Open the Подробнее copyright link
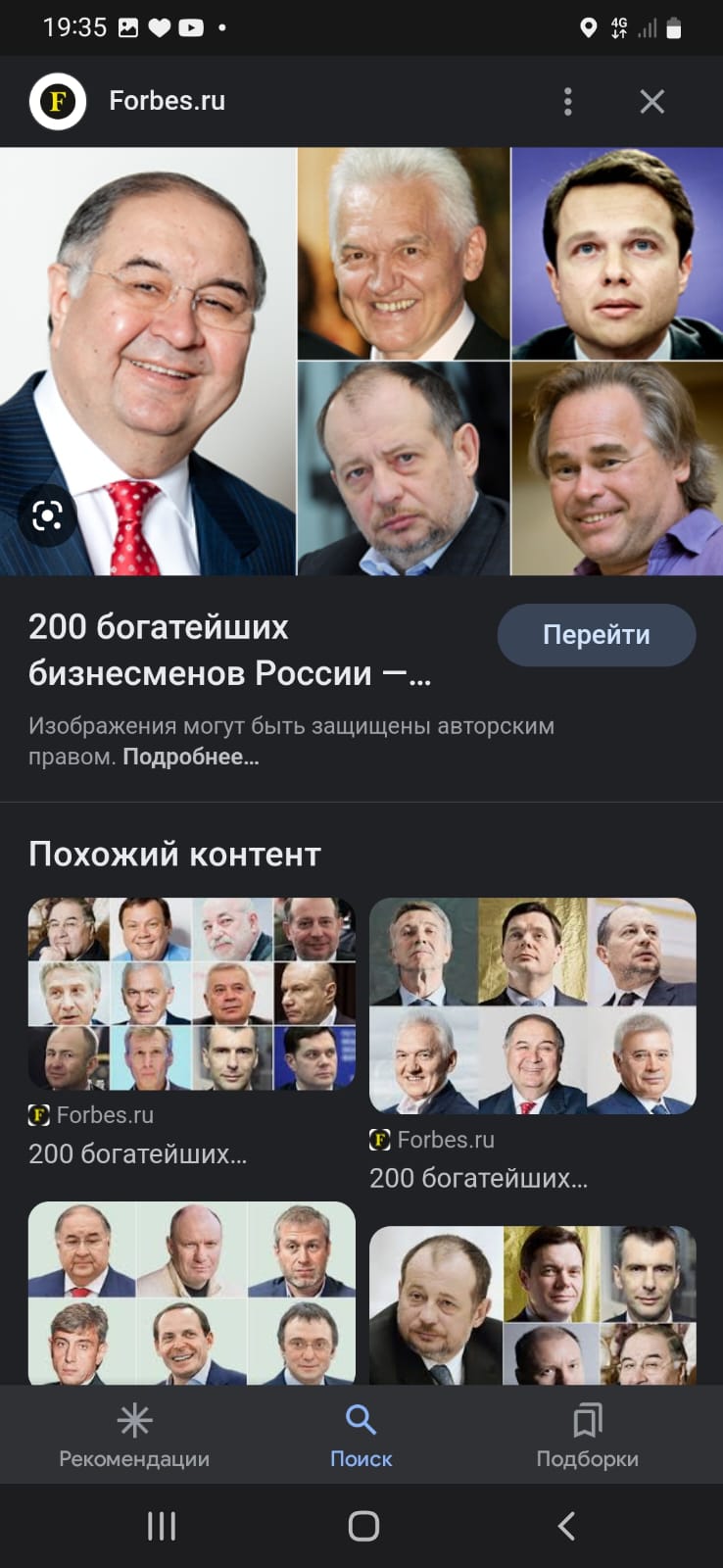 [191, 757]
